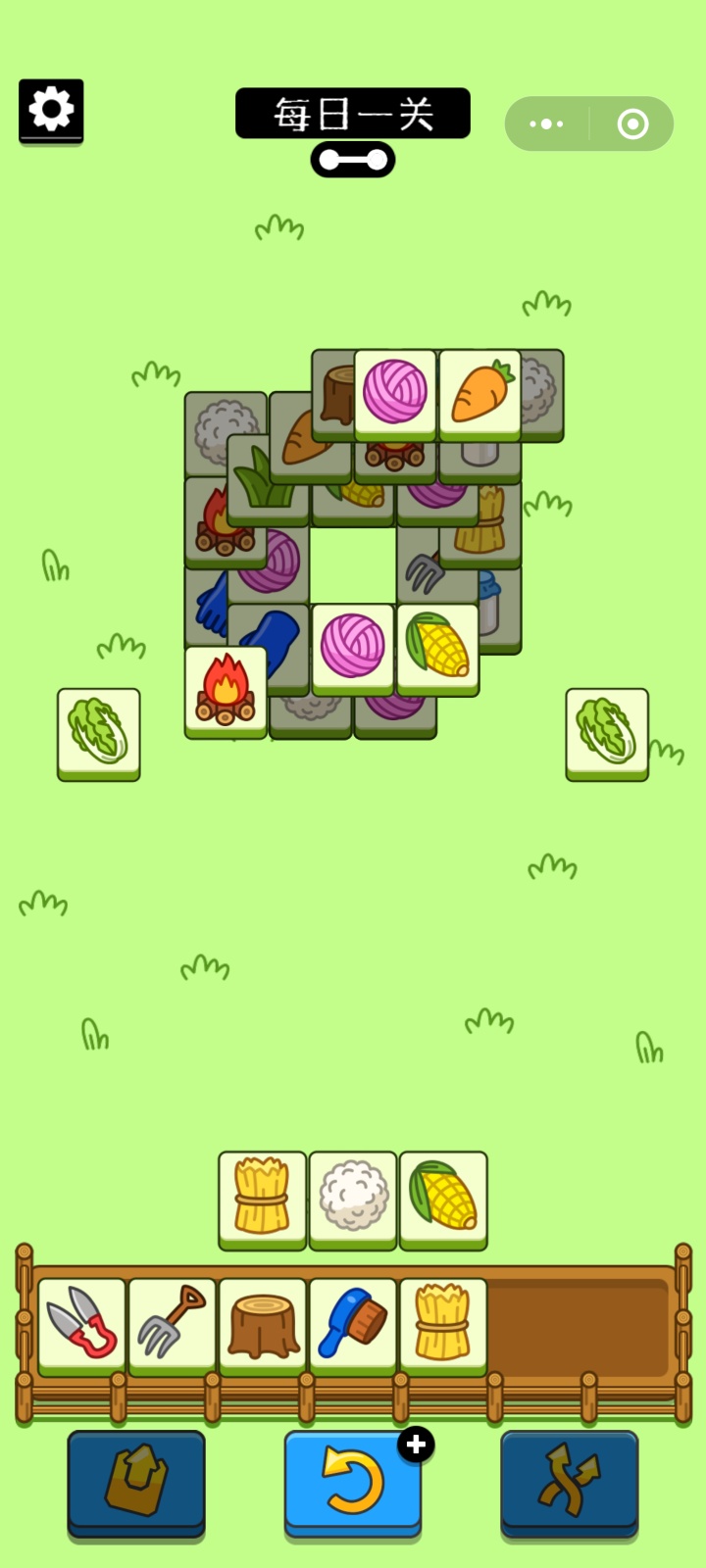Use the move-tiles-out power-up
Screen dimensions: 706x1568
[136, 1481]
